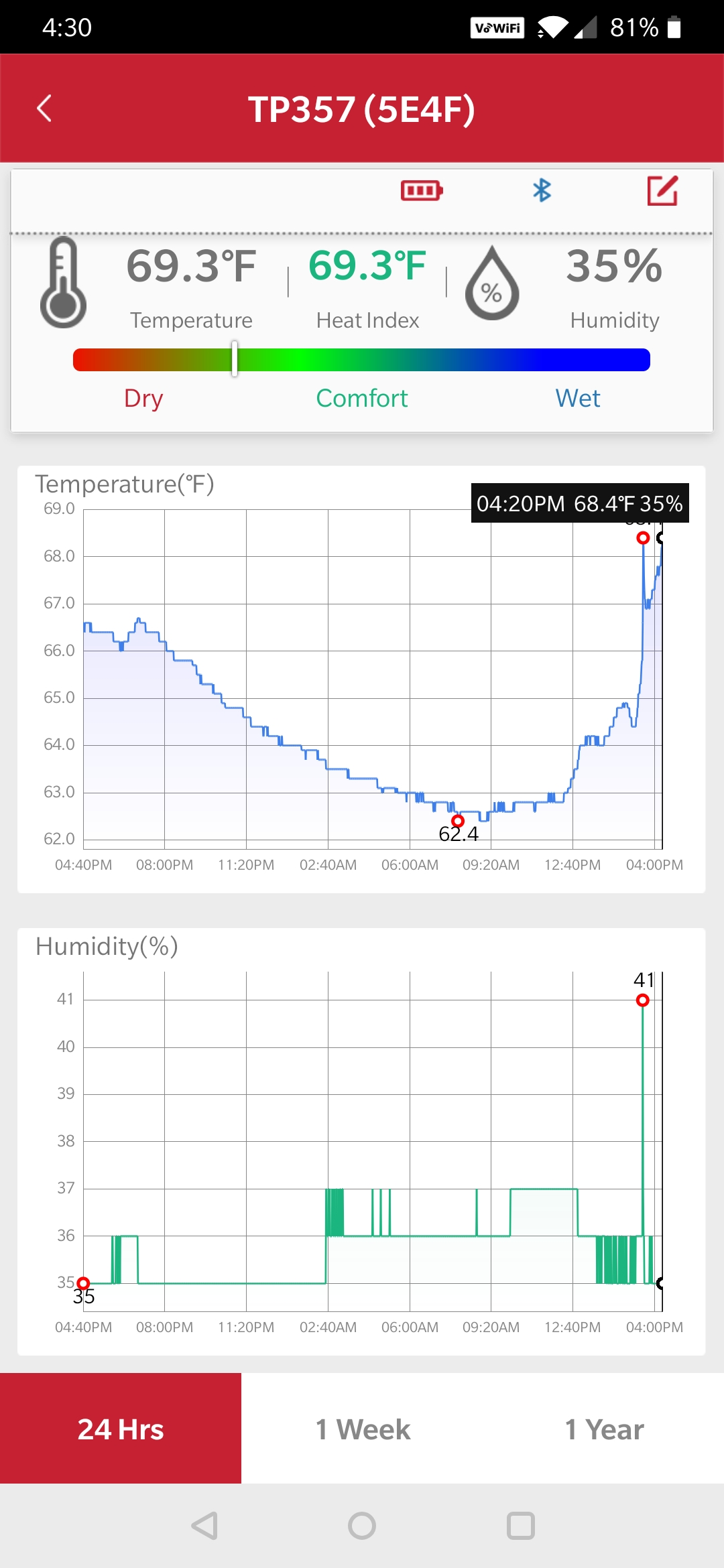This screenshot has height=1568, width=724.
Task: Select the 24 Hrs history tab
Action: point(121,1429)
